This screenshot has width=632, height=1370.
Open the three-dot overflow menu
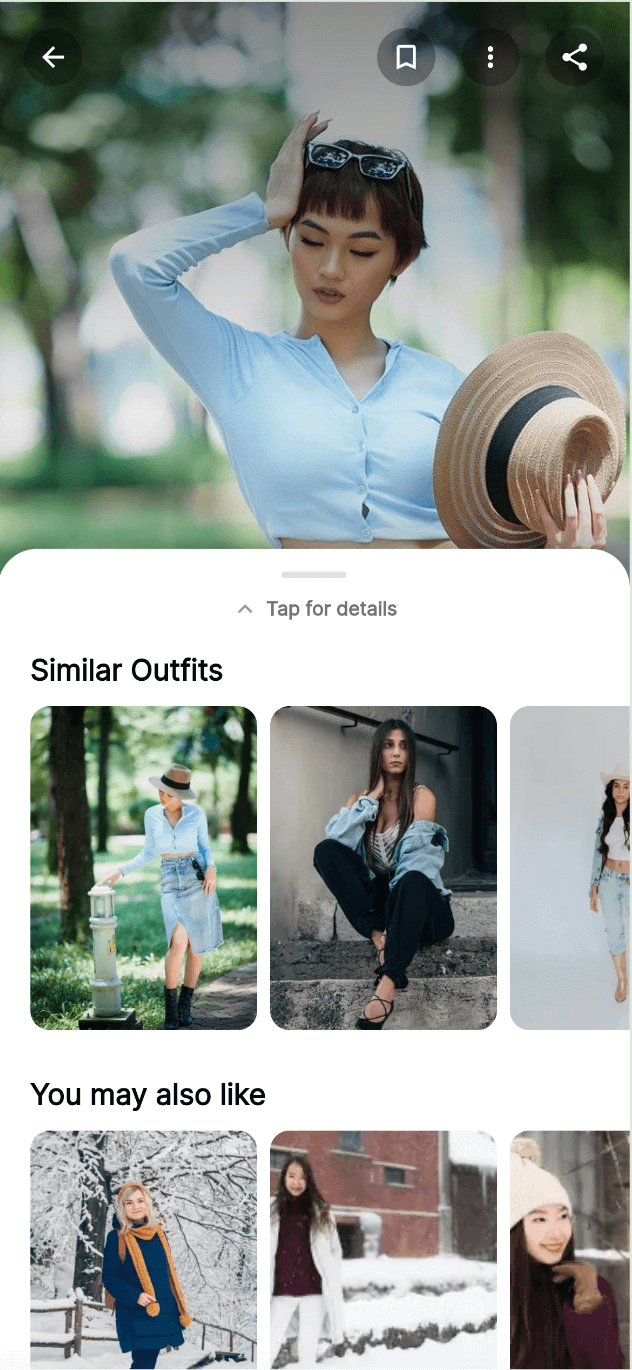tap(490, 57)
